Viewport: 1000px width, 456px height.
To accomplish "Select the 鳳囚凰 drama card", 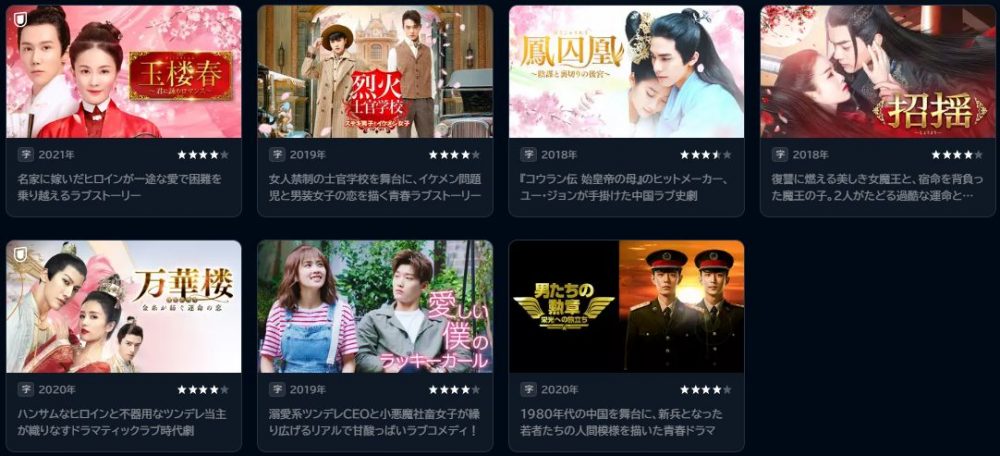I will click(626, 72).
